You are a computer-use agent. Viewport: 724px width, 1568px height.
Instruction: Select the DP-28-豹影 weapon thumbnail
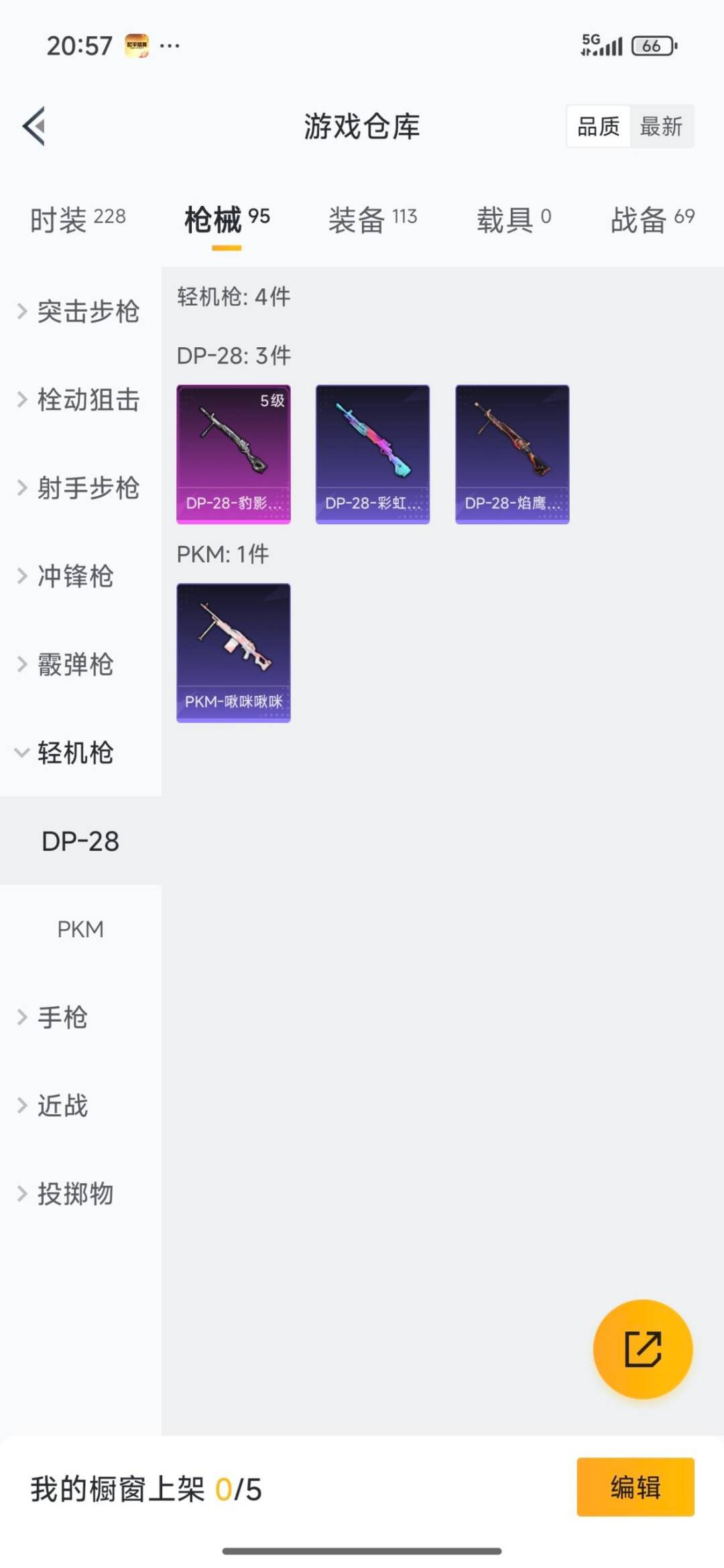pyautogui.click(x=233, y=453)
